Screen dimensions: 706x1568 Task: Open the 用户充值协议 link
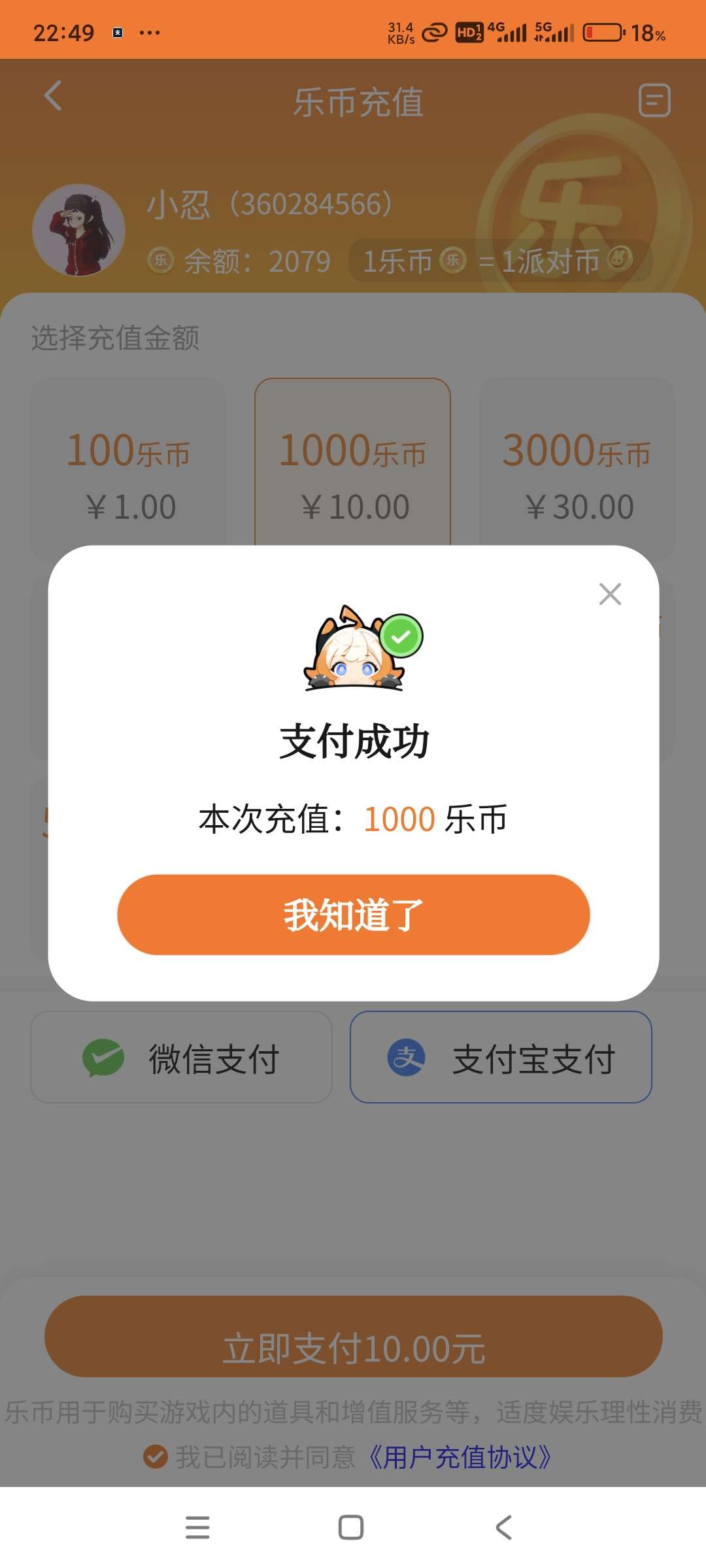pyautogui.click(x=461, y=1457)
